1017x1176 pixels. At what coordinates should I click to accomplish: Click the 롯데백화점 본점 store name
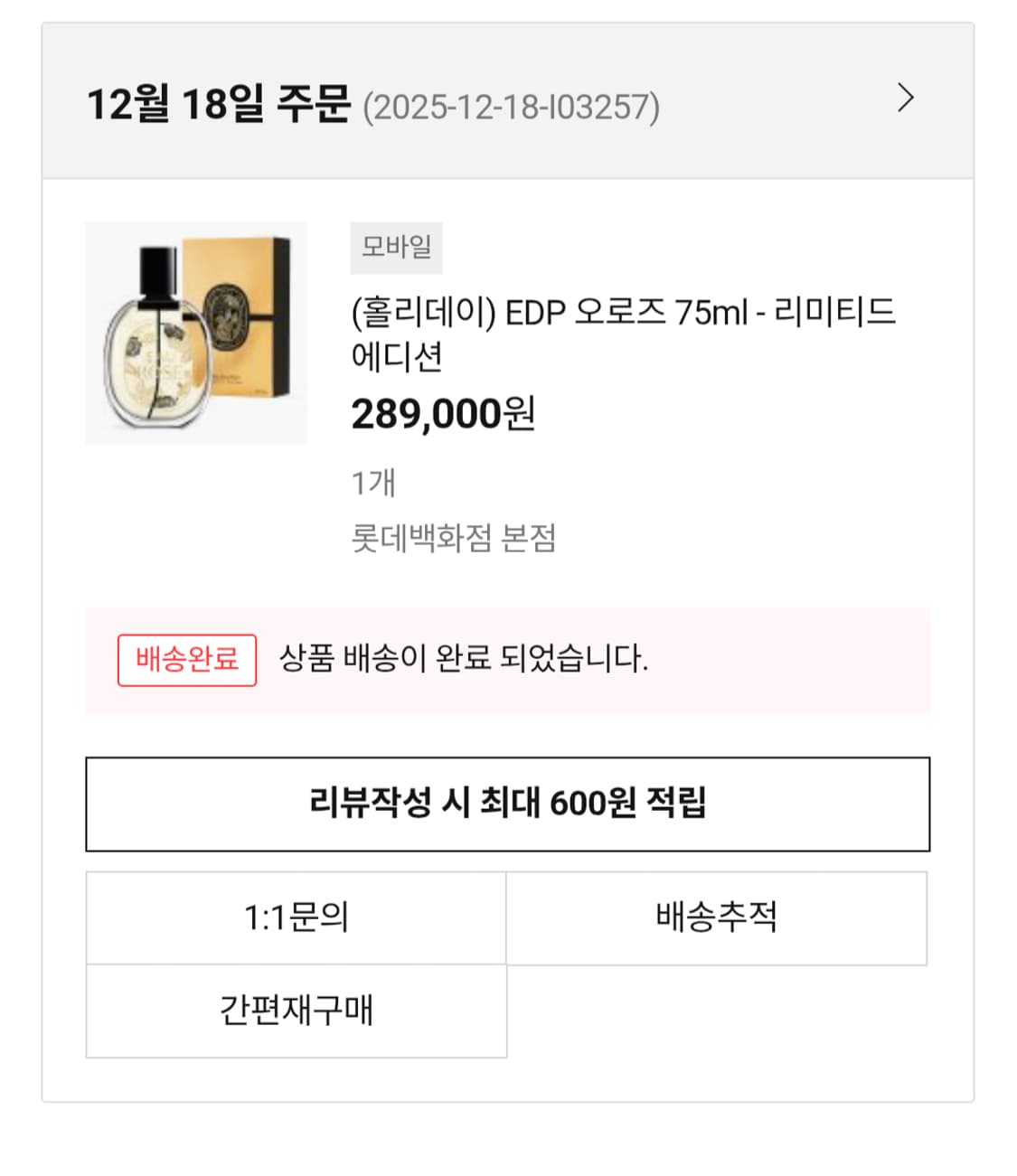pos(457,539)
